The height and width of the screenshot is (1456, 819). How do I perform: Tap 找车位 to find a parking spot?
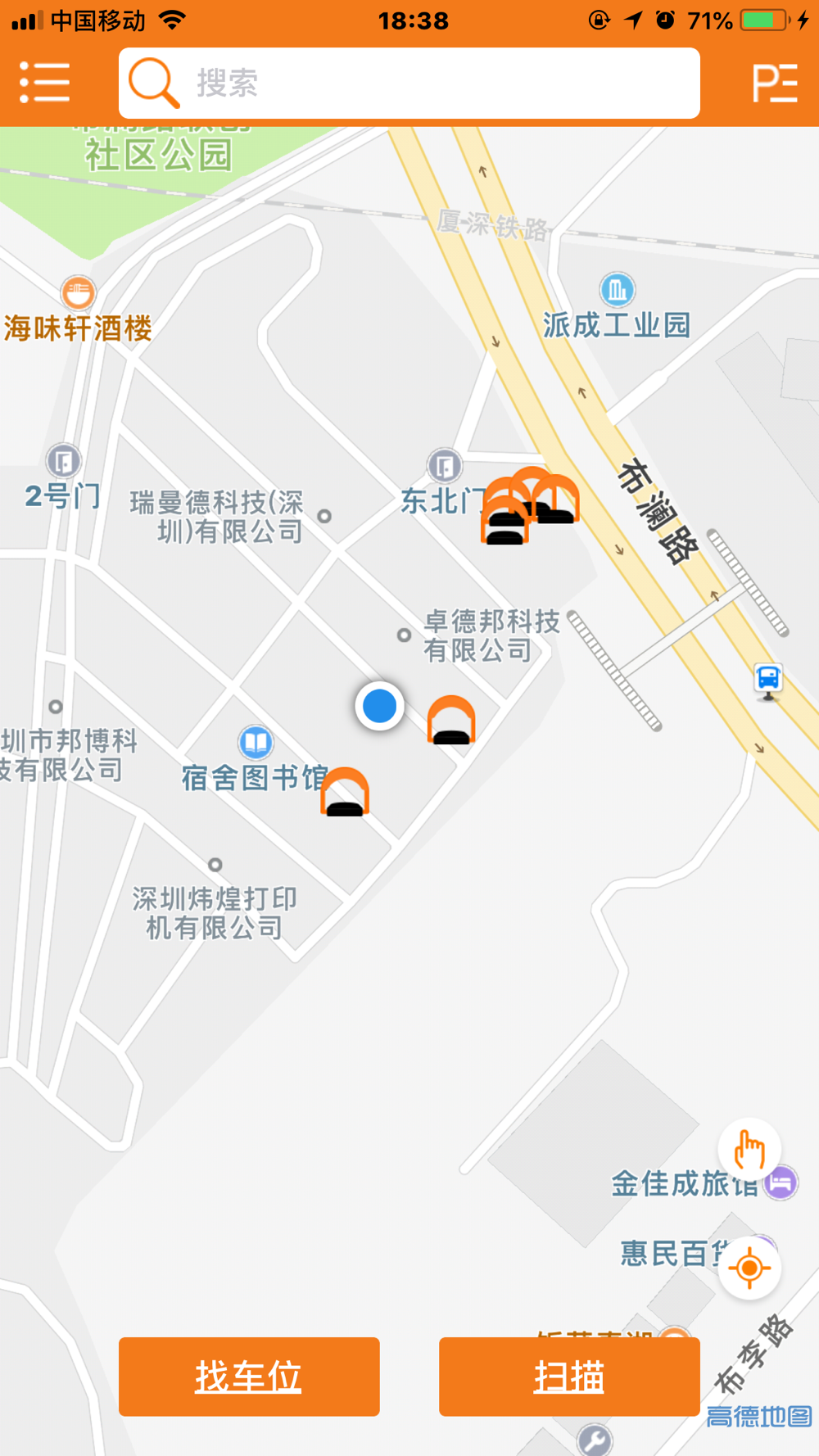(x=249, y=1377)
